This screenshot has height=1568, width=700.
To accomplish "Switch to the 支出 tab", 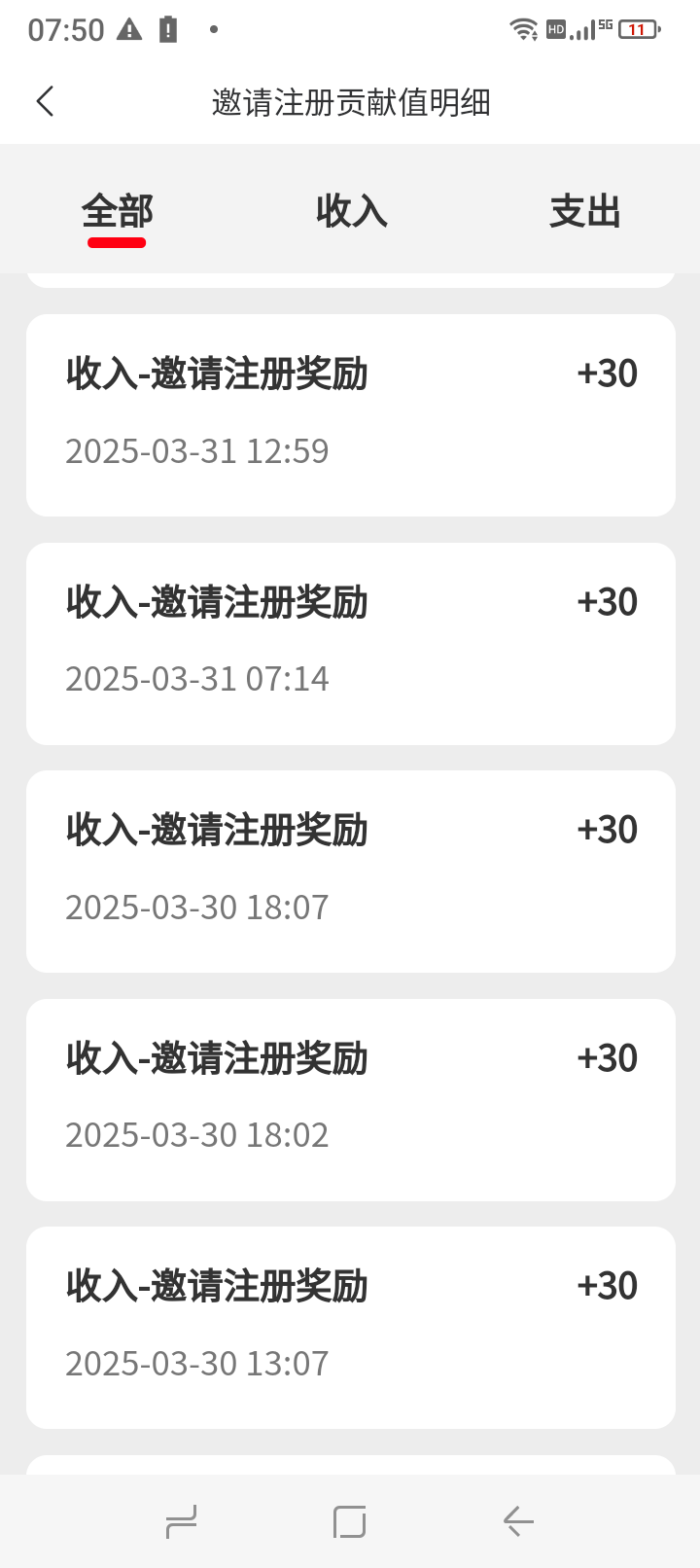I will pyautogui.click(x=584, y=211).
